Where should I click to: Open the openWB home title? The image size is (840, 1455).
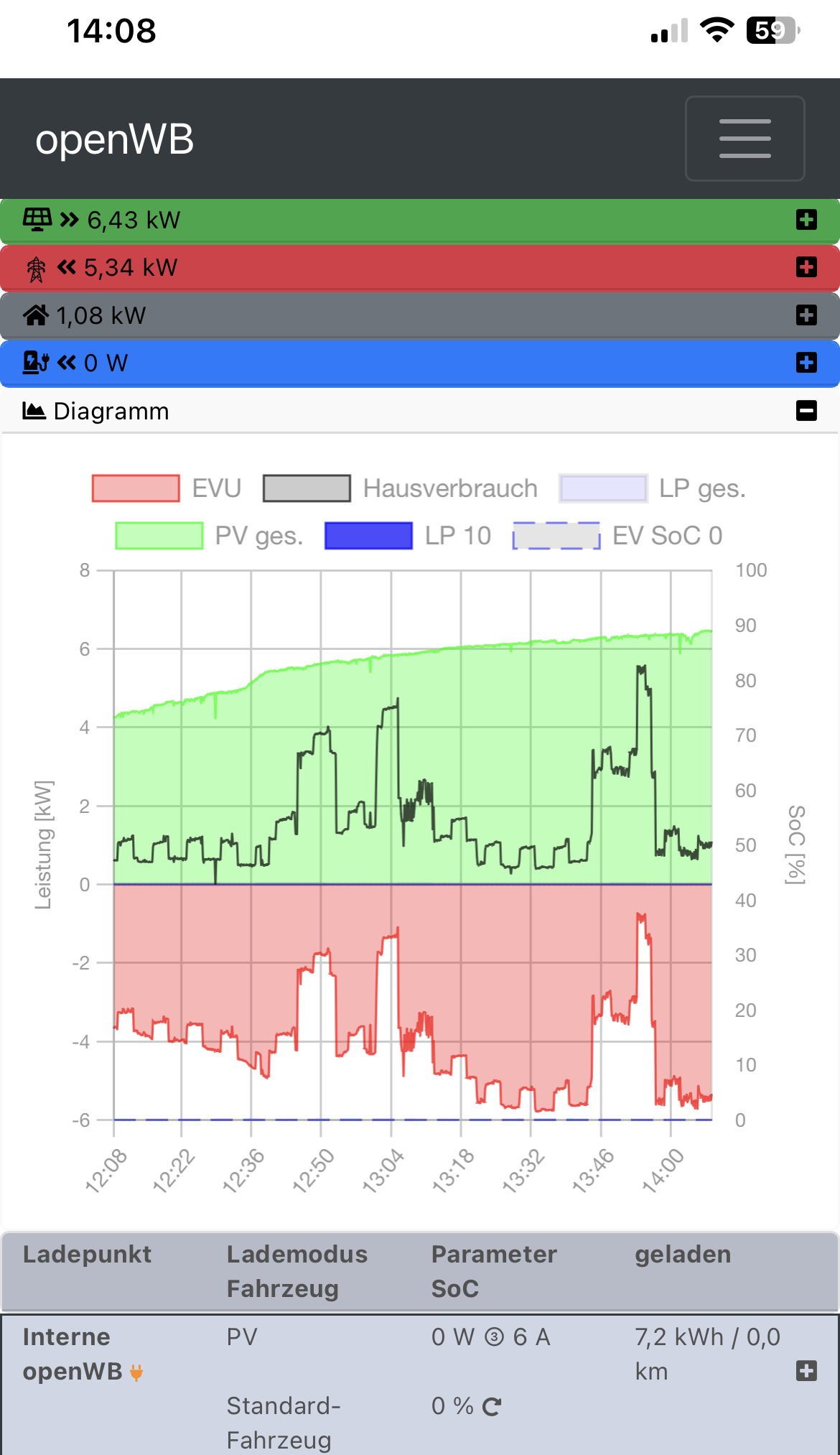click(115, 139)
